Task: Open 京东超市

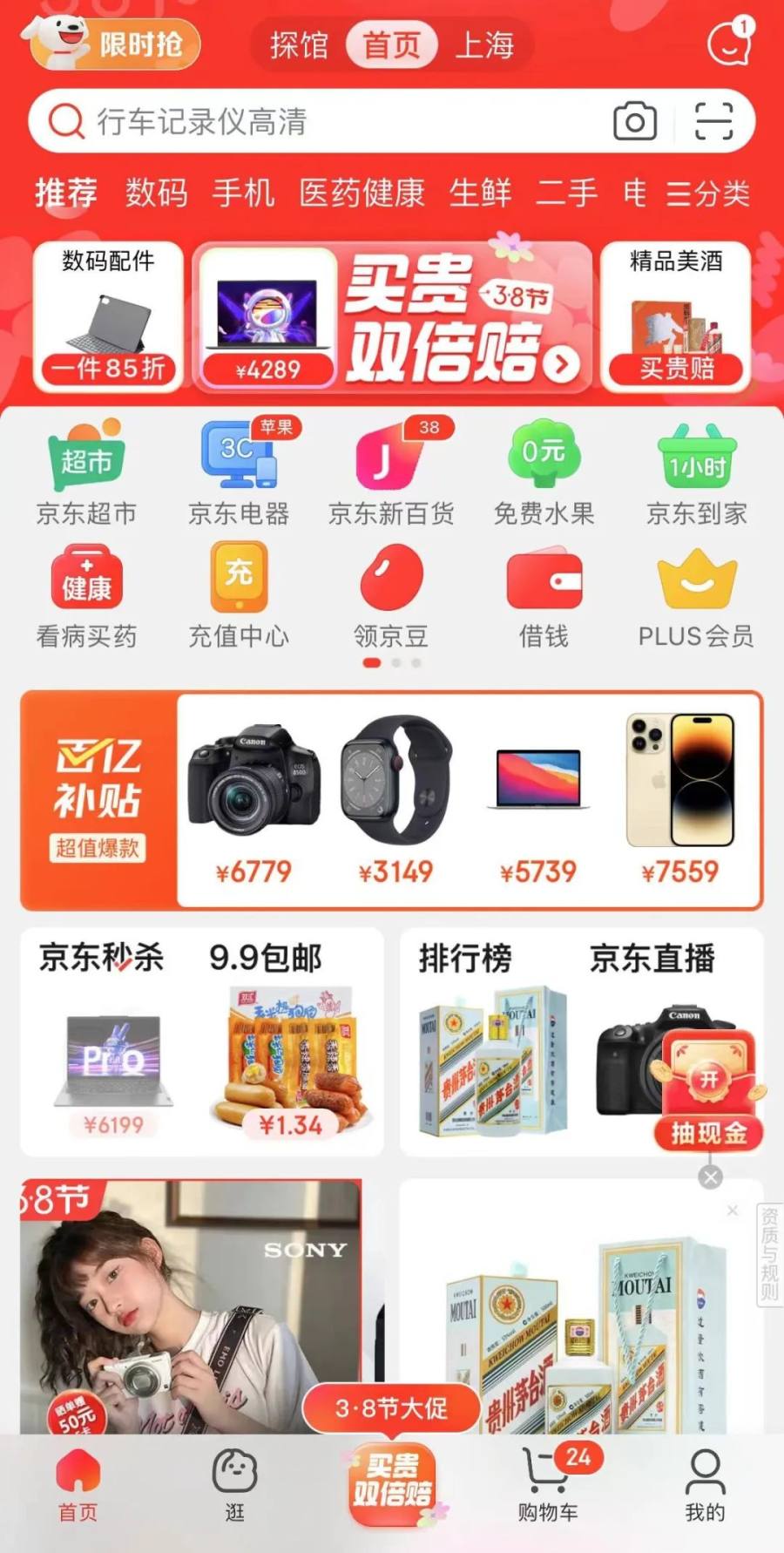Action: [x=86, y=475]
